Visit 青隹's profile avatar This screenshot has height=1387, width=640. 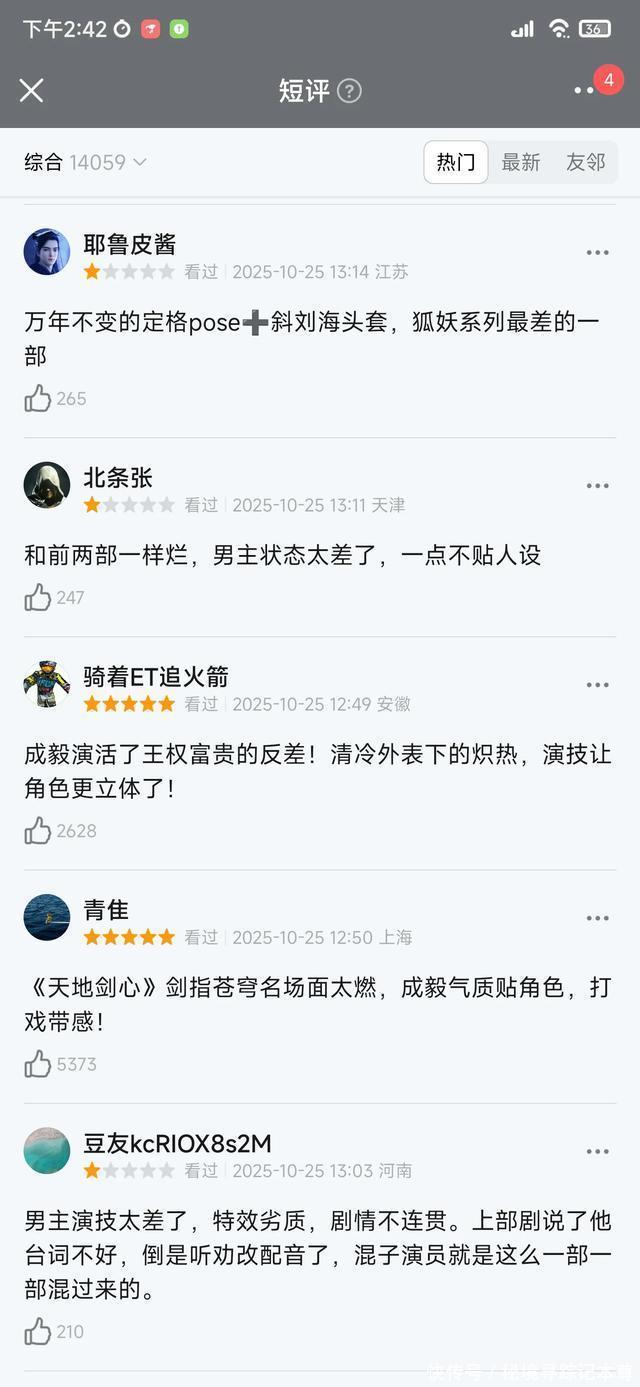point(47,918)
